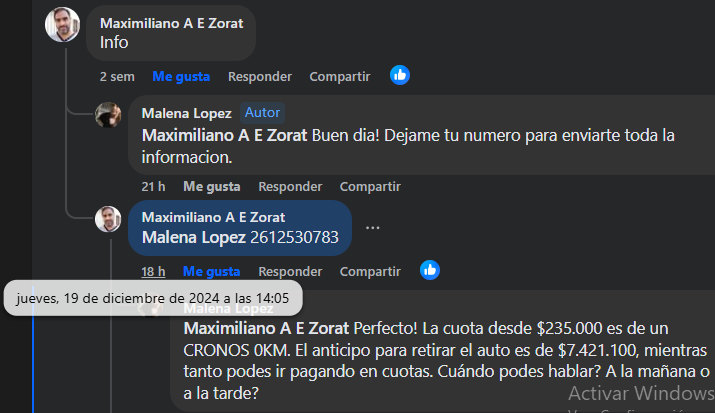Image resolution: width=715 pixels, height=413 pixels.
Task: Open the 21 h timestamp on Malena's reply
Action: (153, 186)
